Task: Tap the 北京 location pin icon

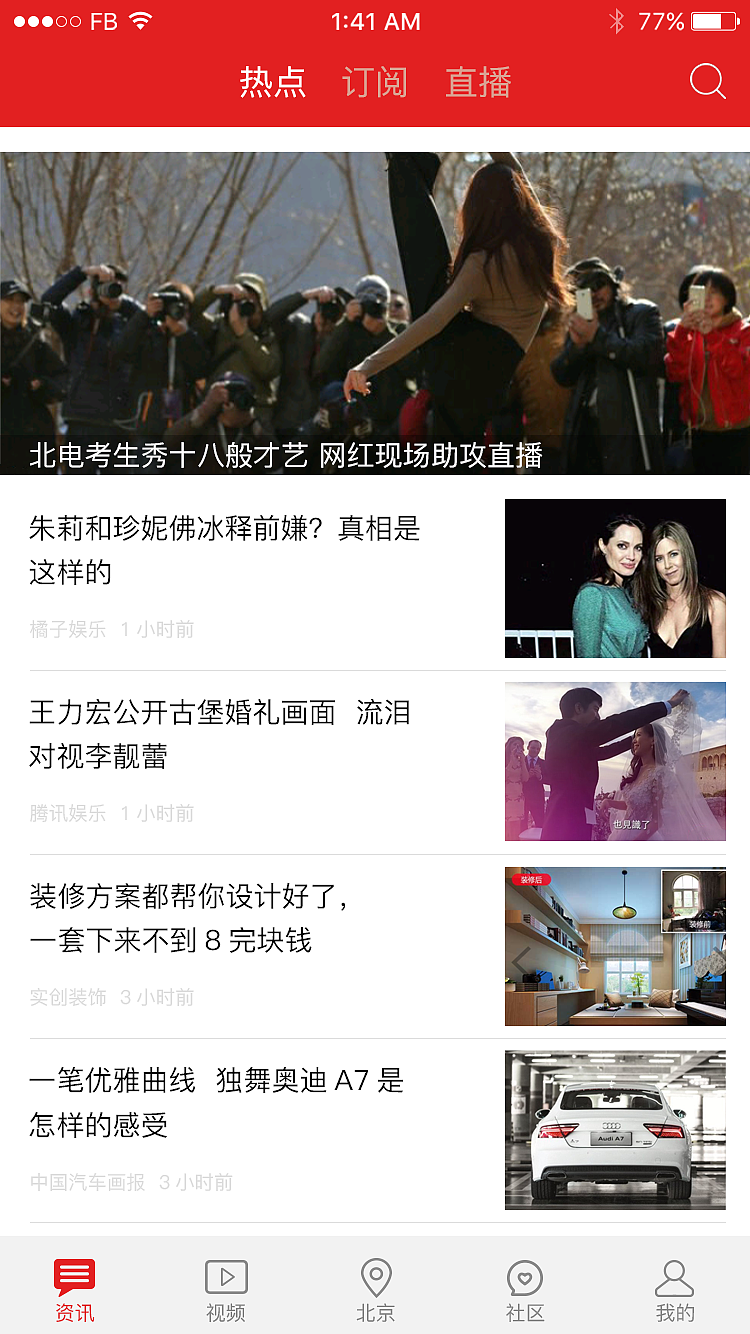Action: click(375, 1276)
